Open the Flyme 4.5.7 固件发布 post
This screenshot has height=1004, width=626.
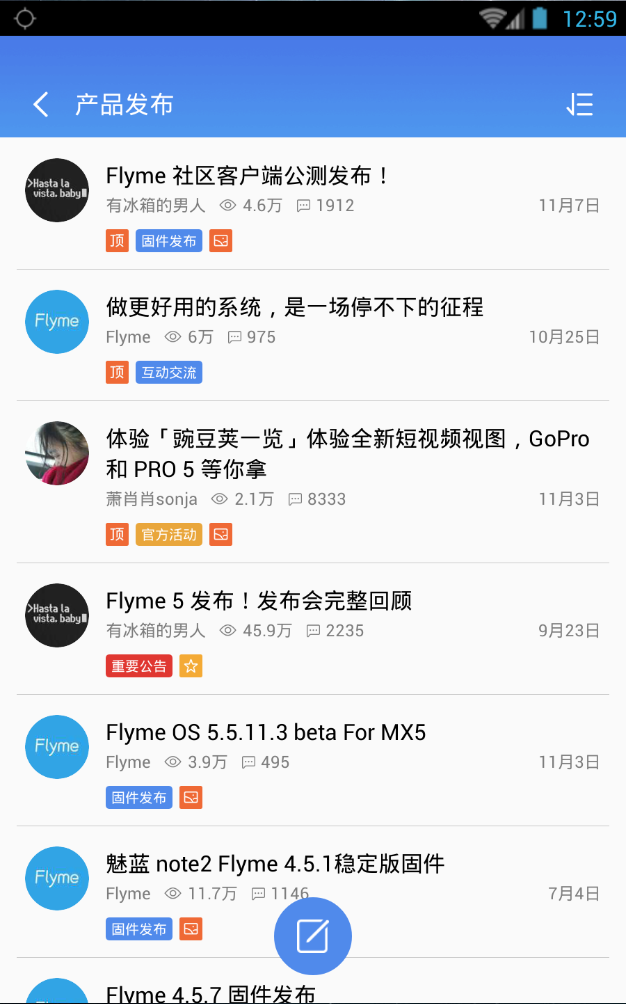click(x=211, y=993)
